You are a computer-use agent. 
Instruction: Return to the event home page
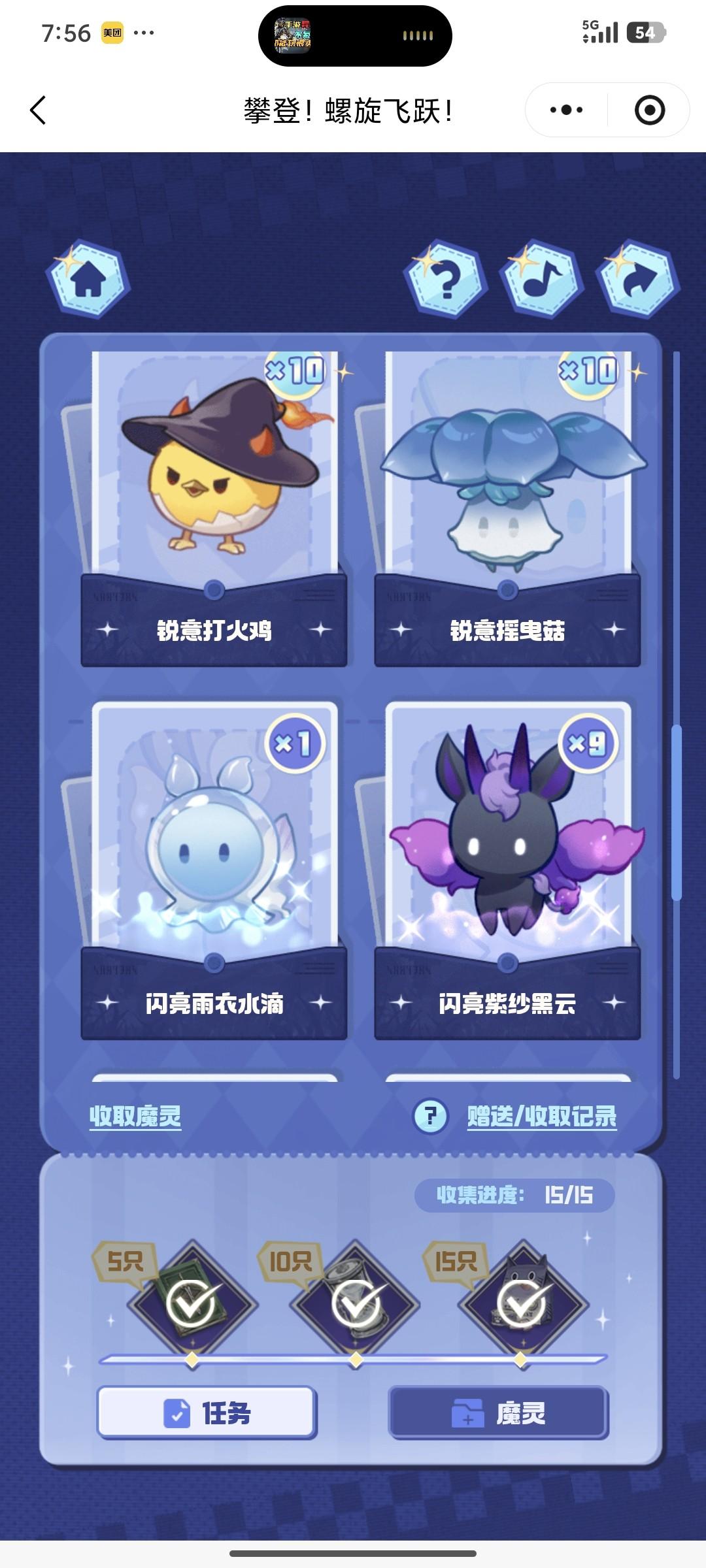point(88,280)
